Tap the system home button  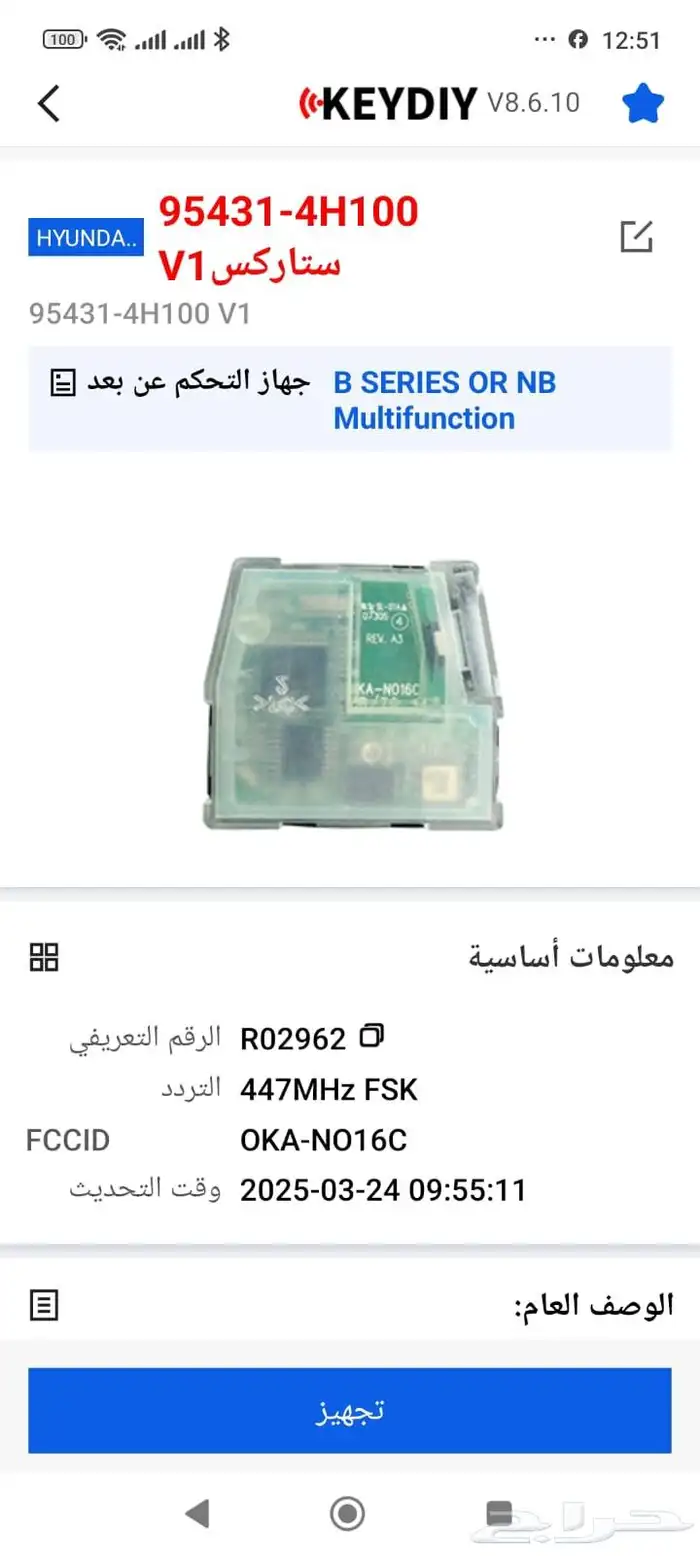(x=347, y=1513)
